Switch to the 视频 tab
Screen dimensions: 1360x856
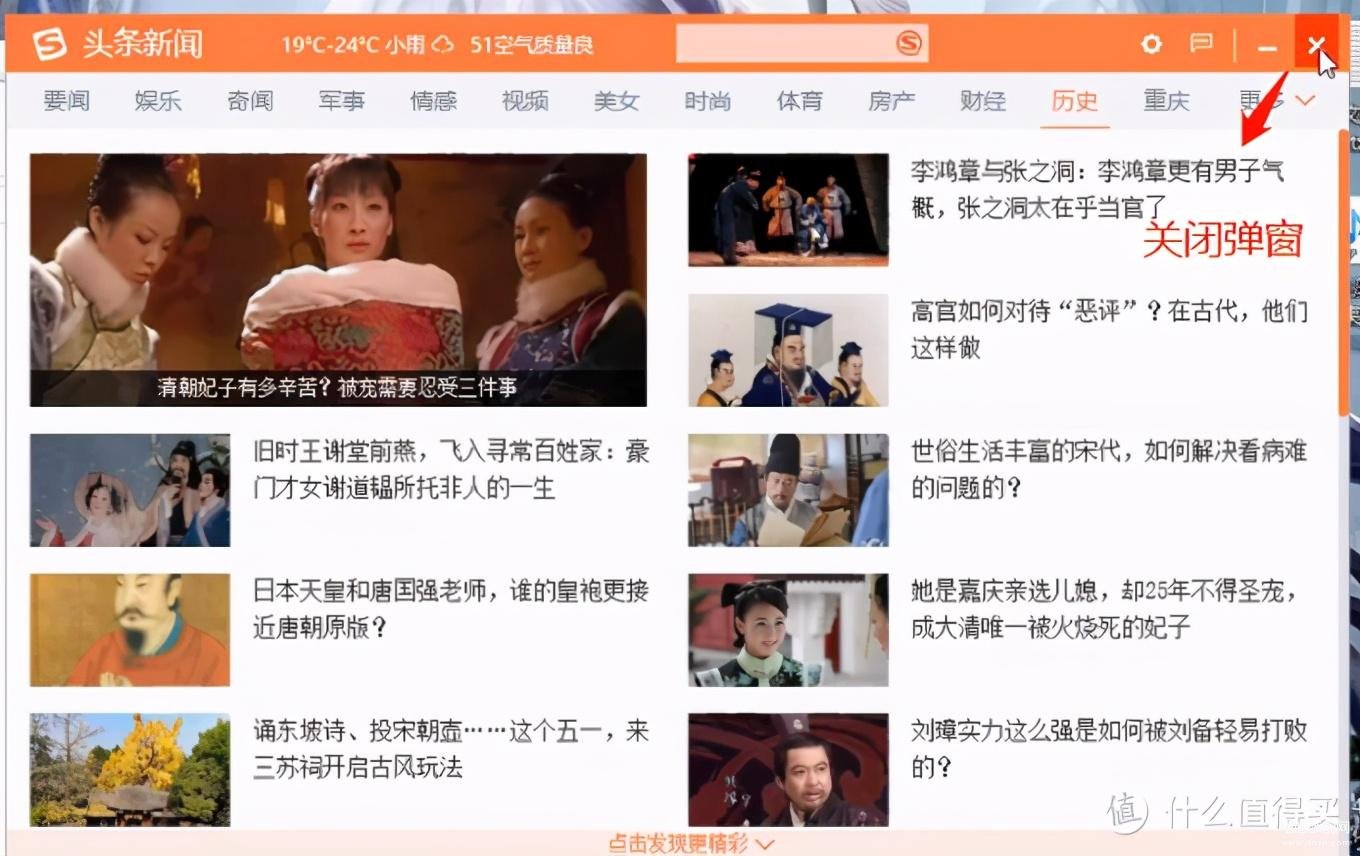[525, 101]
